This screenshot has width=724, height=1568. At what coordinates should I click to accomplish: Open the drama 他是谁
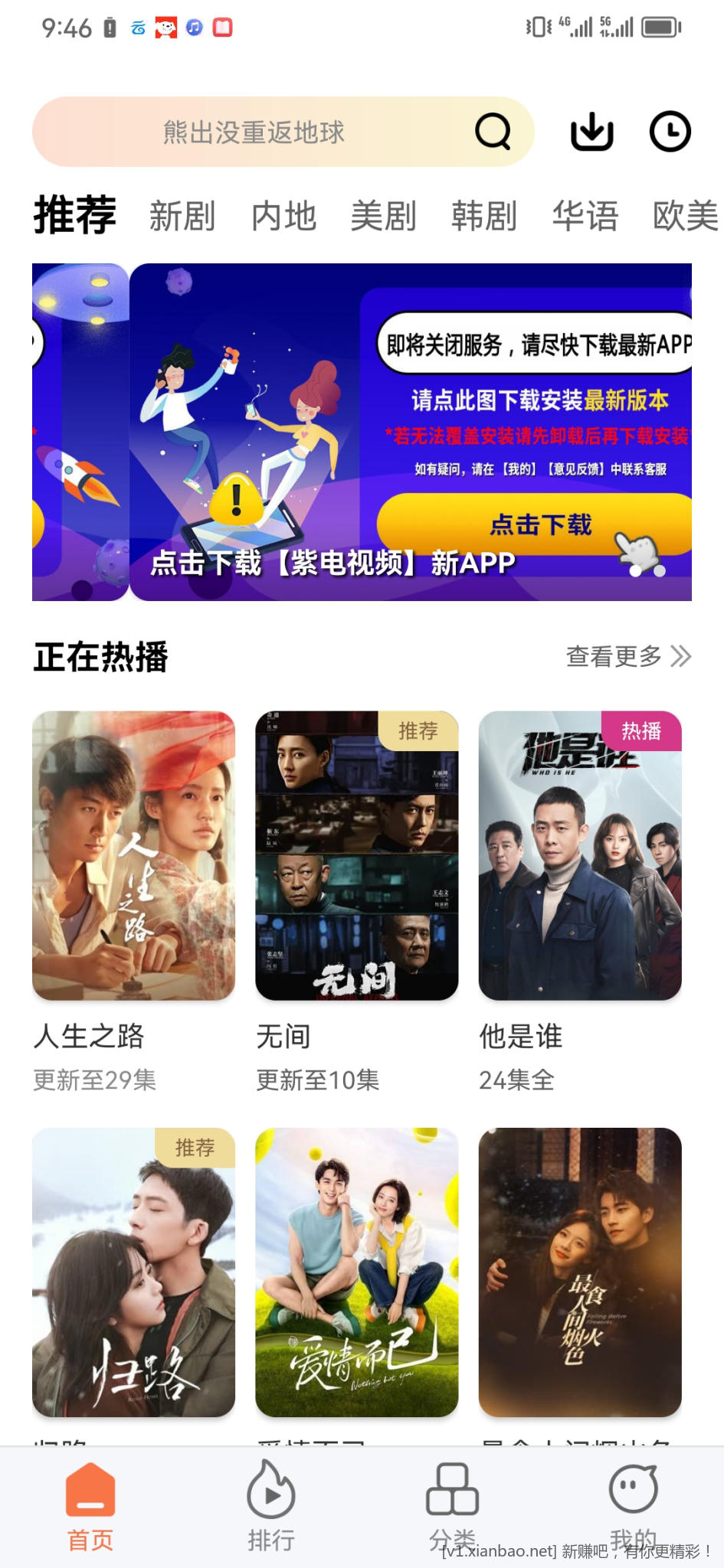[x=580, y=855]
